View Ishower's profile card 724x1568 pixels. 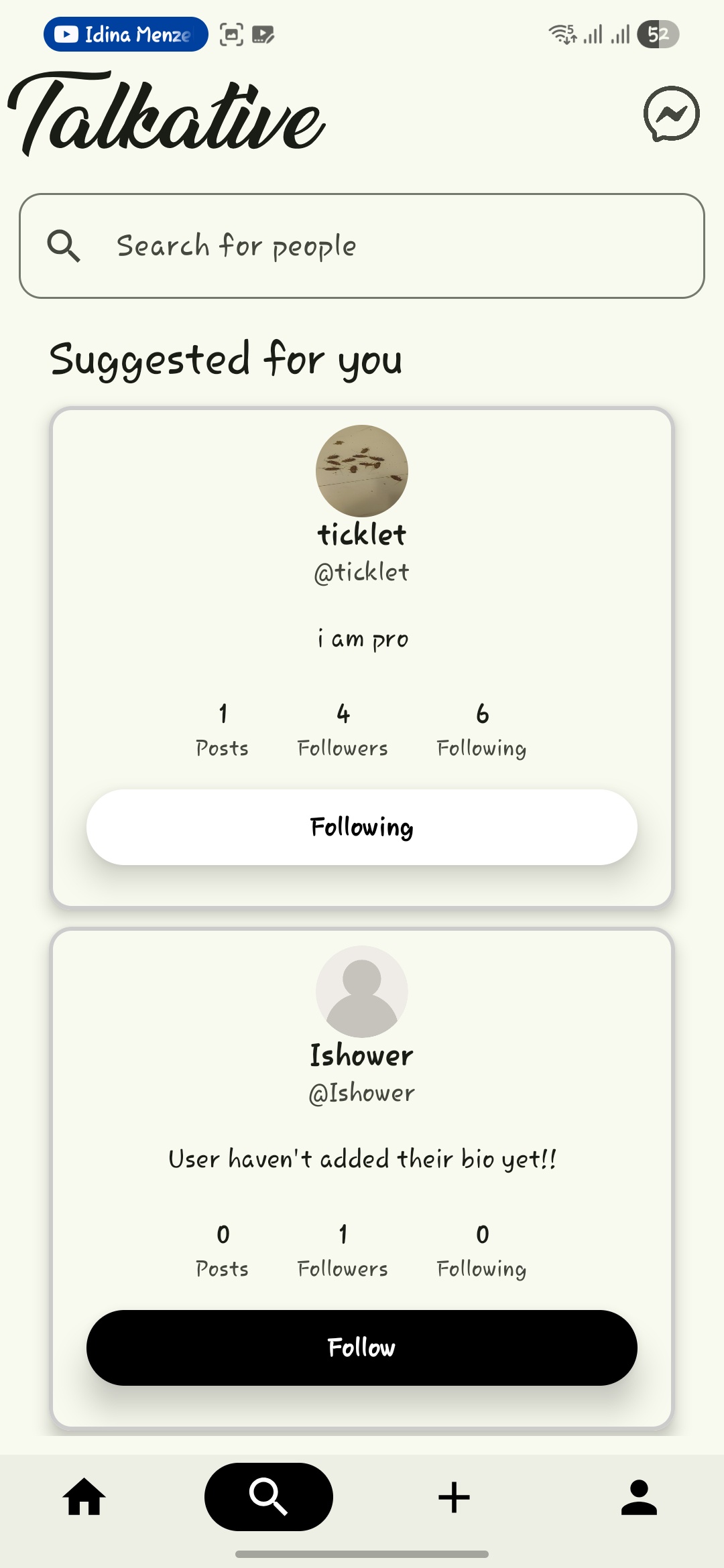[362, 1055]
